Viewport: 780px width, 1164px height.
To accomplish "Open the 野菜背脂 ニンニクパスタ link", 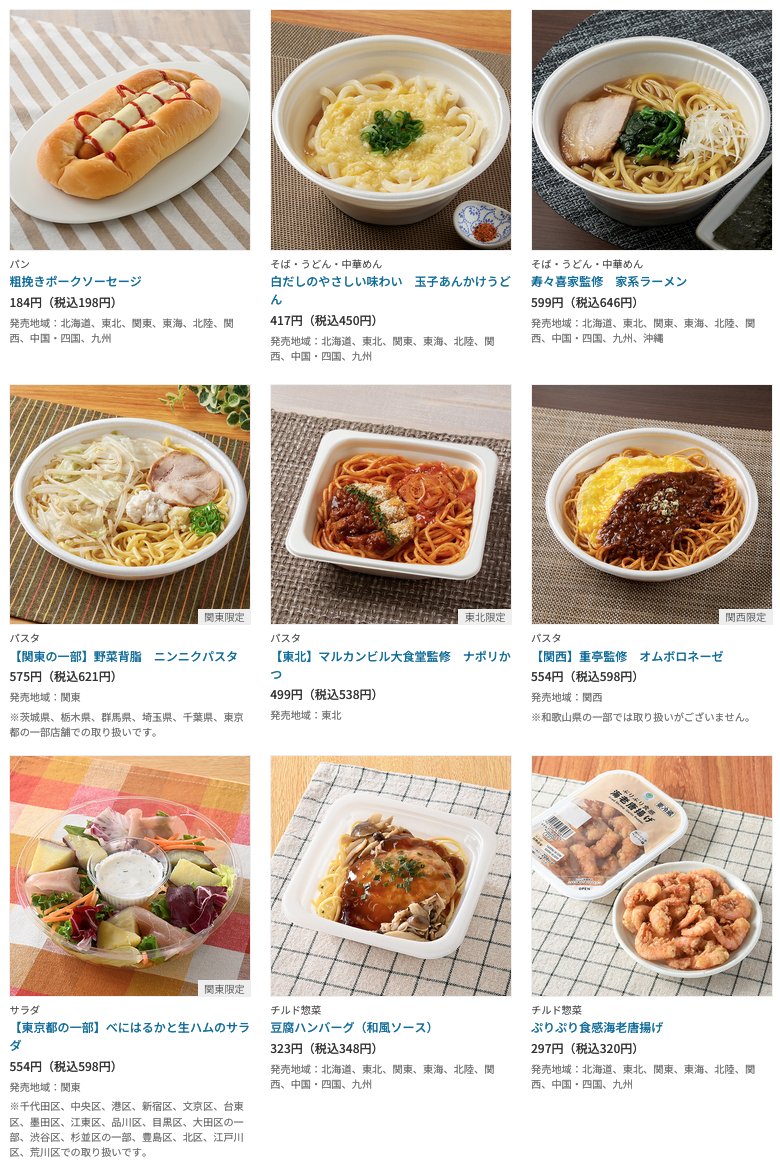I will 124,657.
